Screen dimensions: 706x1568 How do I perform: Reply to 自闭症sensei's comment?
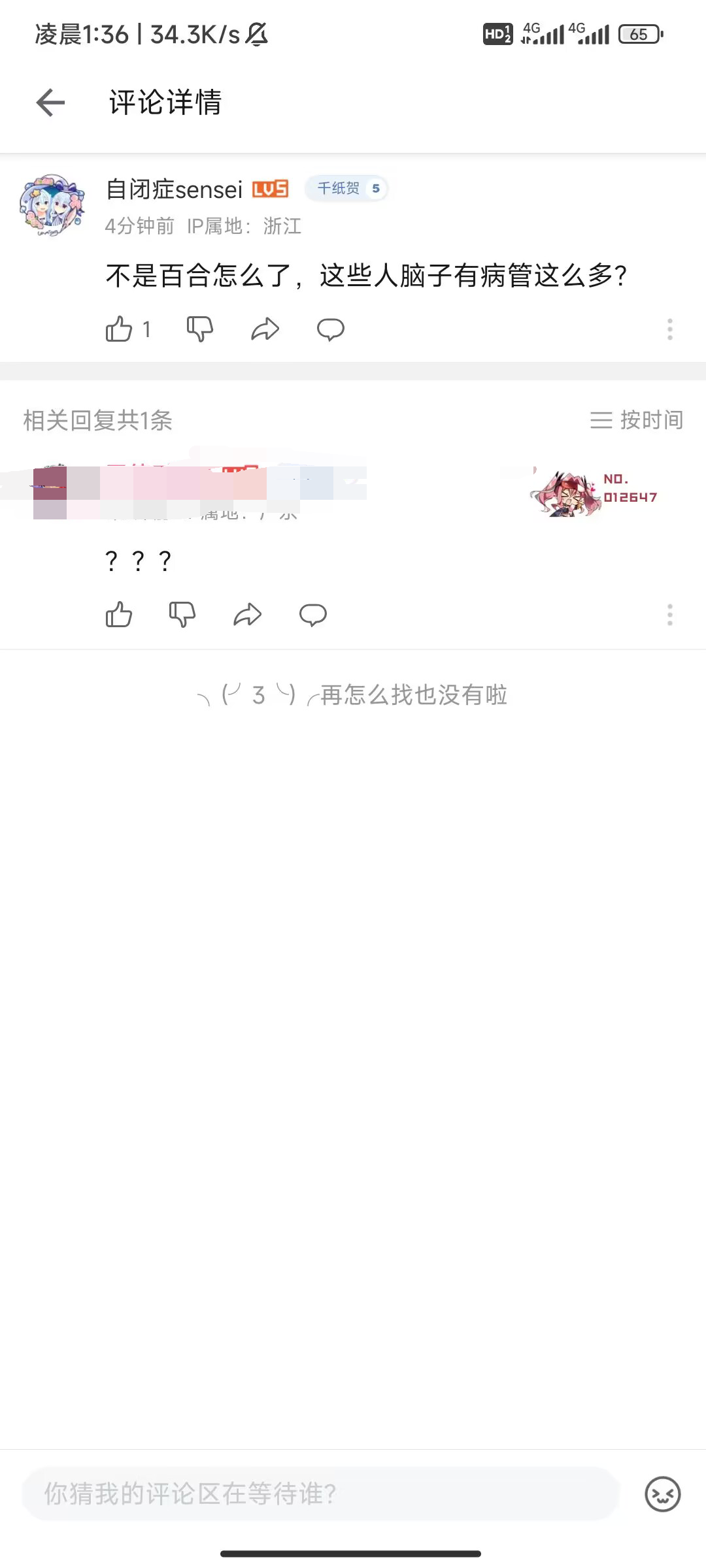coord(330,329)
